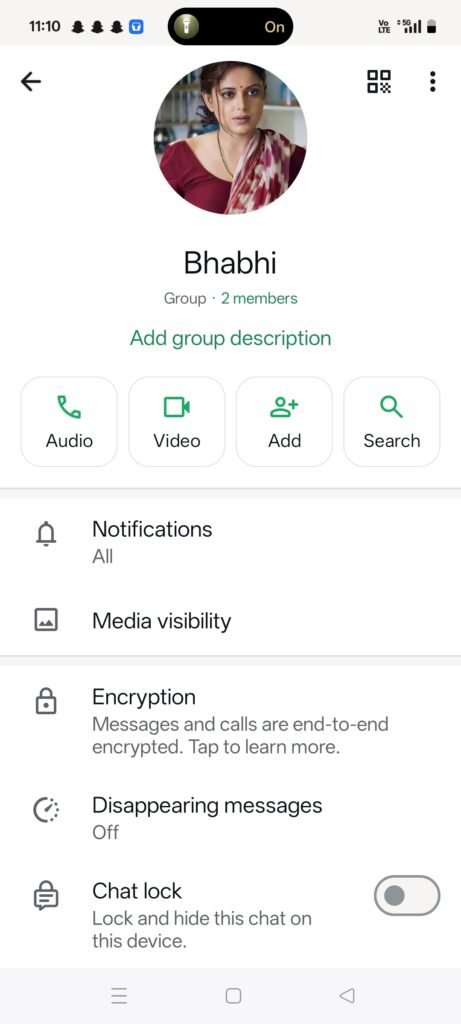Add a new member to the group
Viewport: 461px width, 1024px height.
click(x=284, y=422)
